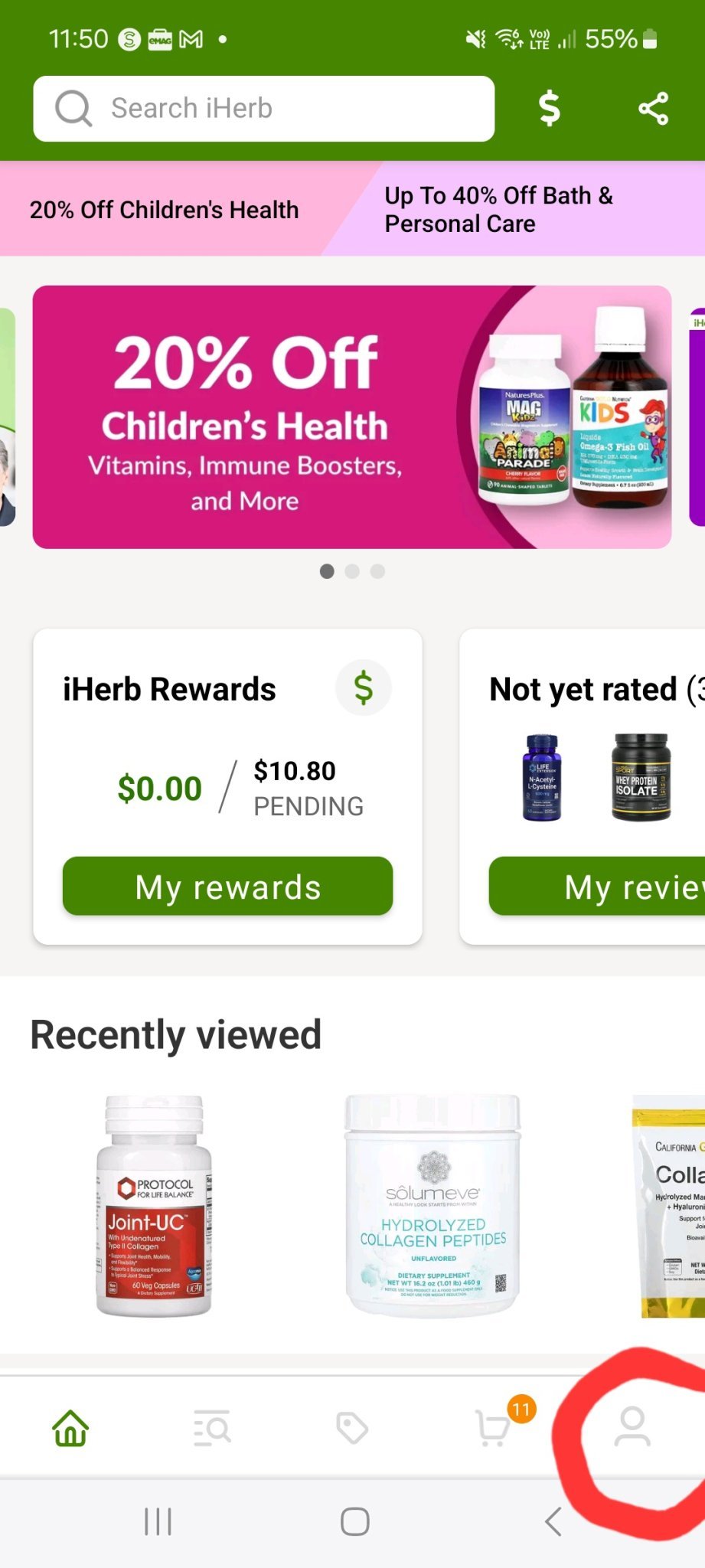Switch to the deals tag tab
This screenshot has height=1568, width=705.
[352, 1428]
